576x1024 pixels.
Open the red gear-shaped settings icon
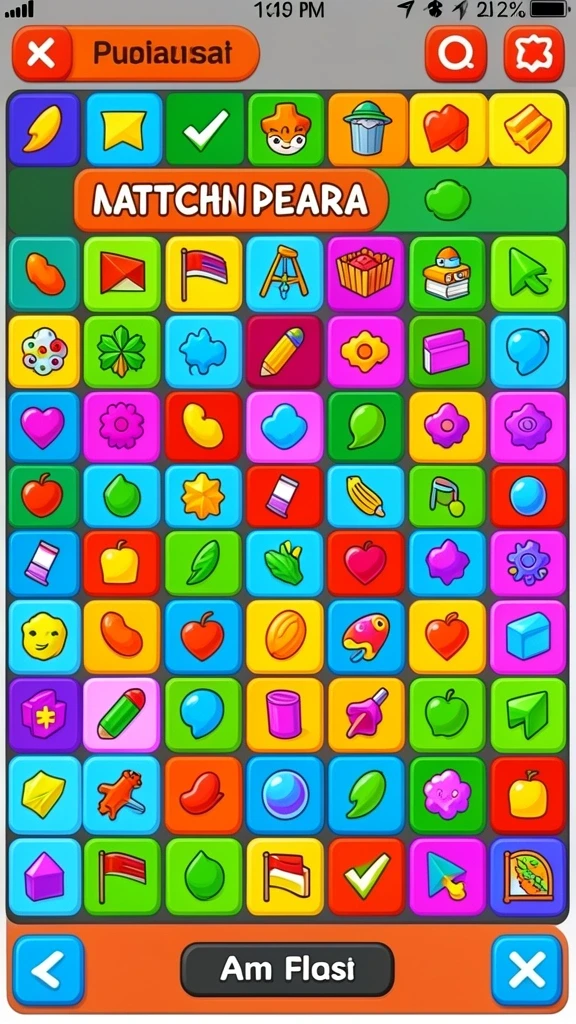[x=534, y=54]
